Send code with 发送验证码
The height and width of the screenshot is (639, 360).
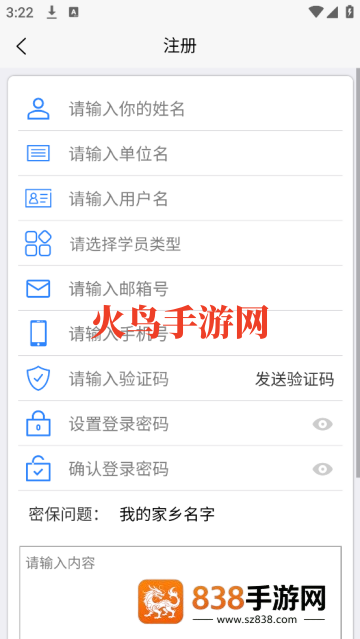click(x=294, y=379)
